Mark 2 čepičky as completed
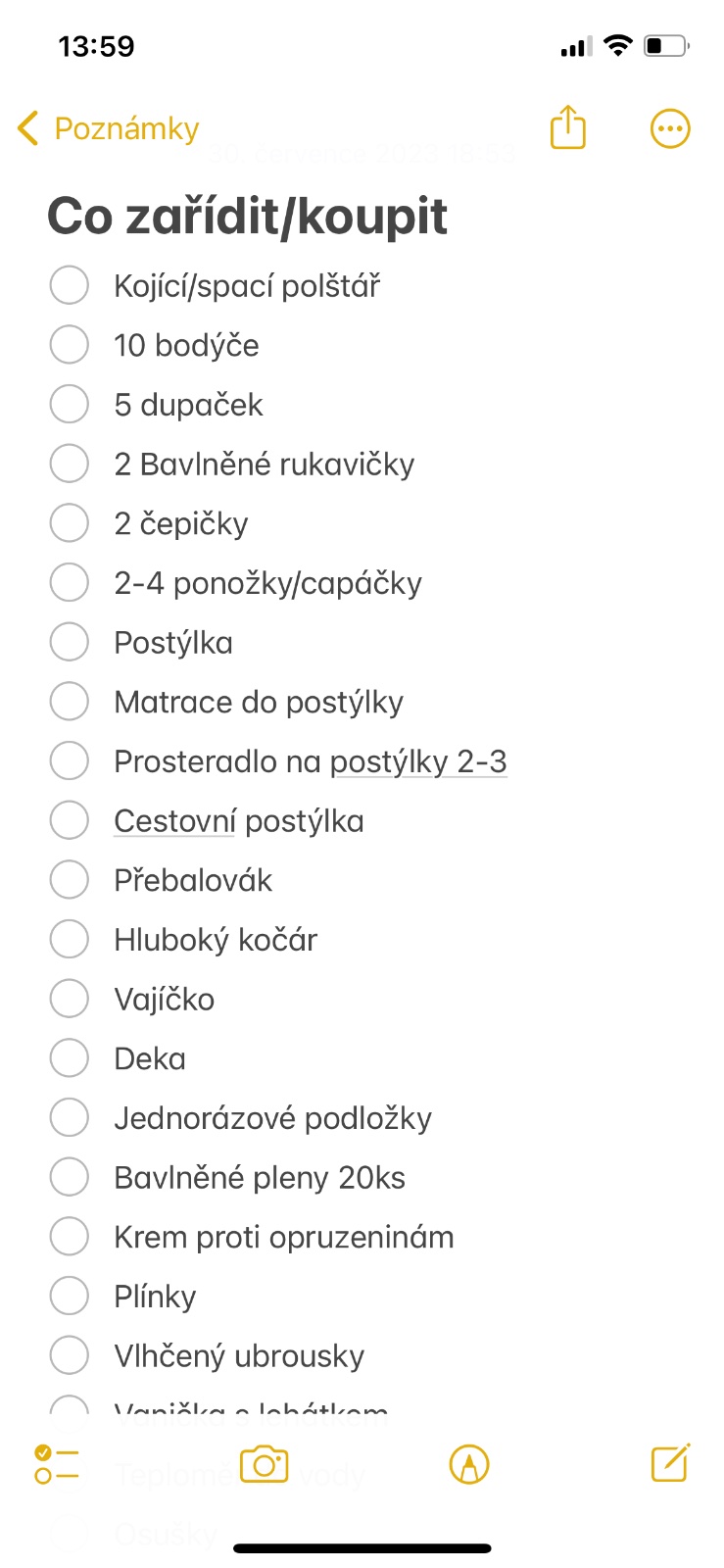This screenshot has height=1568, width=724. tap(70, 523)
